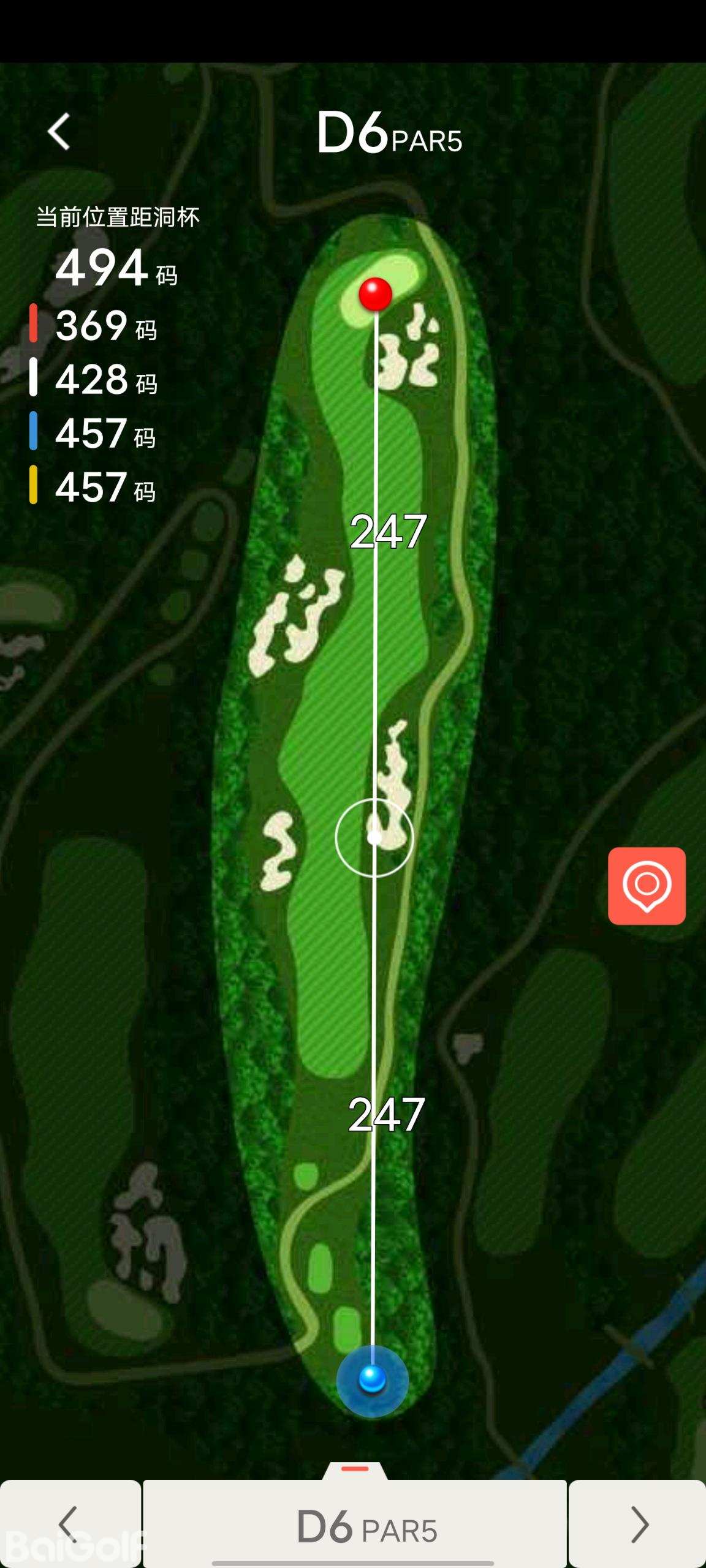Expand the panel handle above D6 bar

point(355,1469)
